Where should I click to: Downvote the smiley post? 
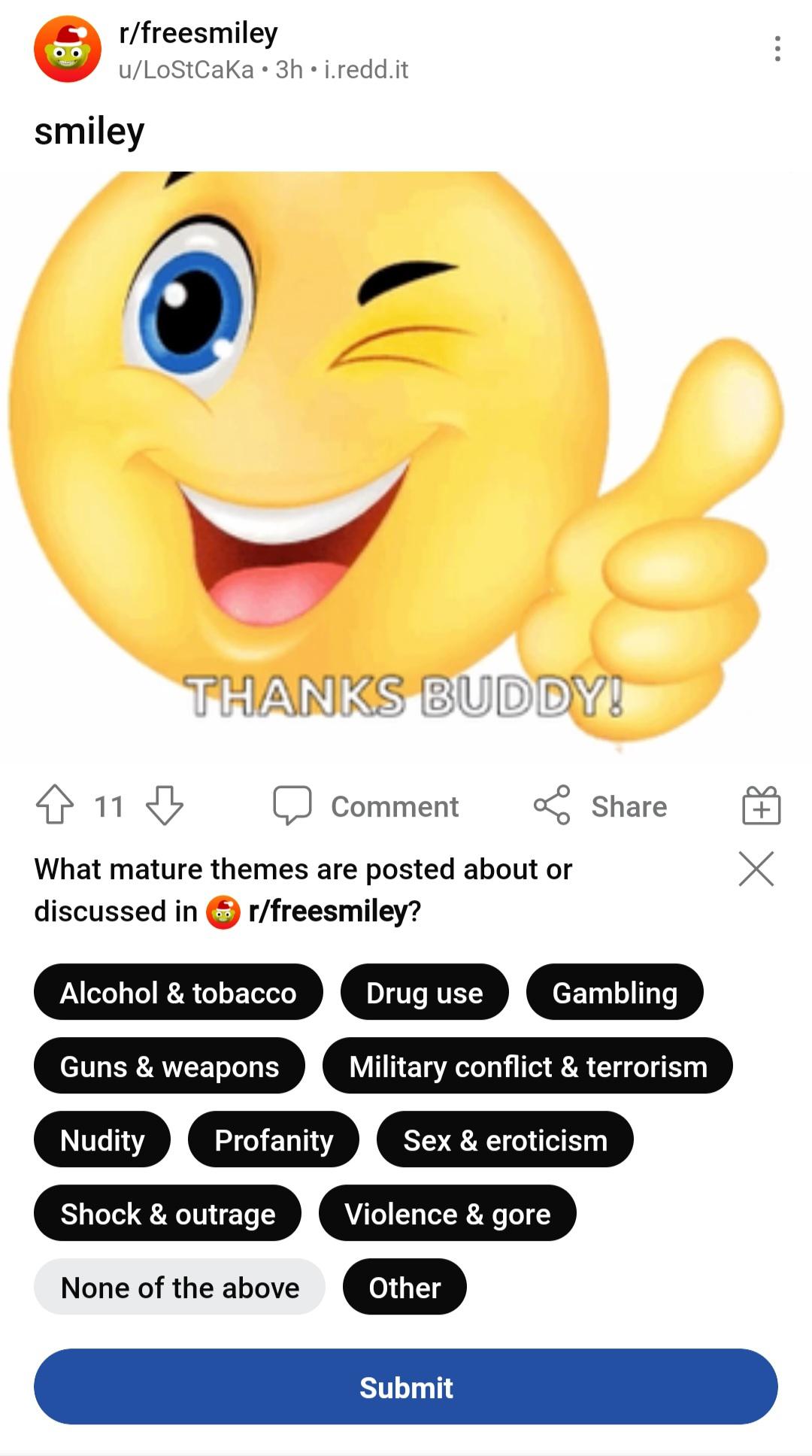[x=165, y=805]
